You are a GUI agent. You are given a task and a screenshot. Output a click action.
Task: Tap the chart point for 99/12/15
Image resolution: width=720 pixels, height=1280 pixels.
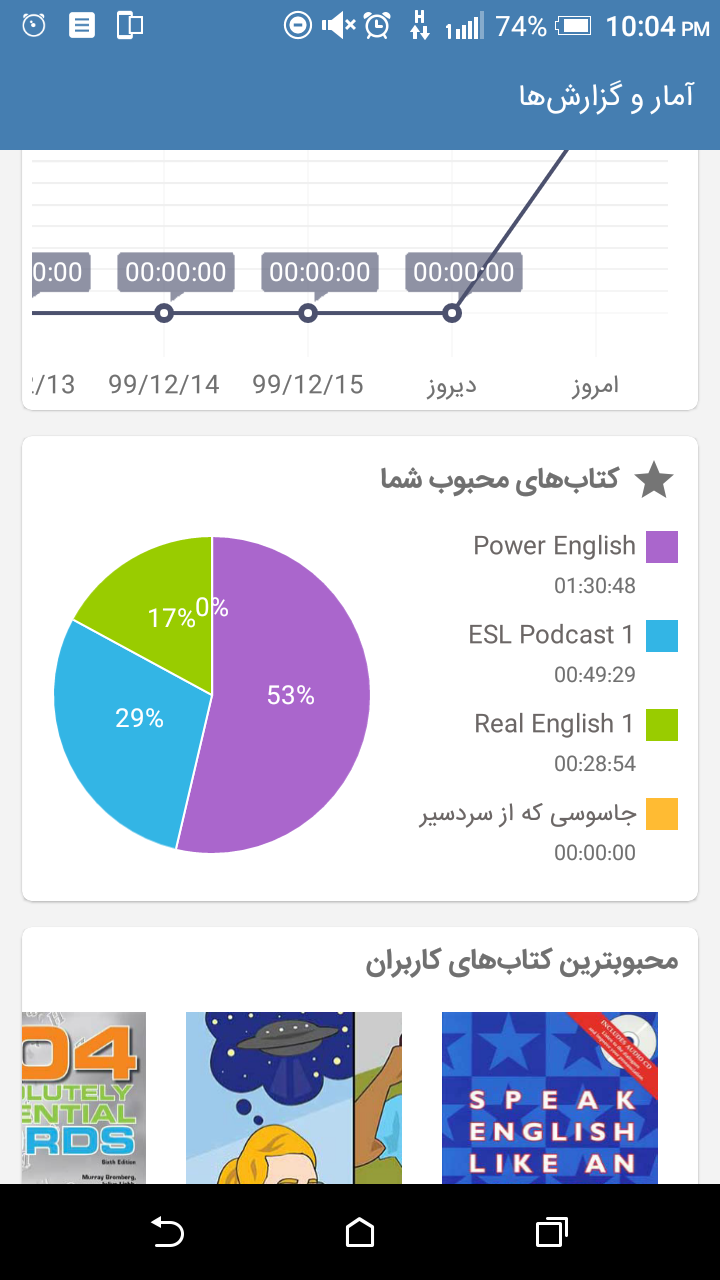coord(308,313)
